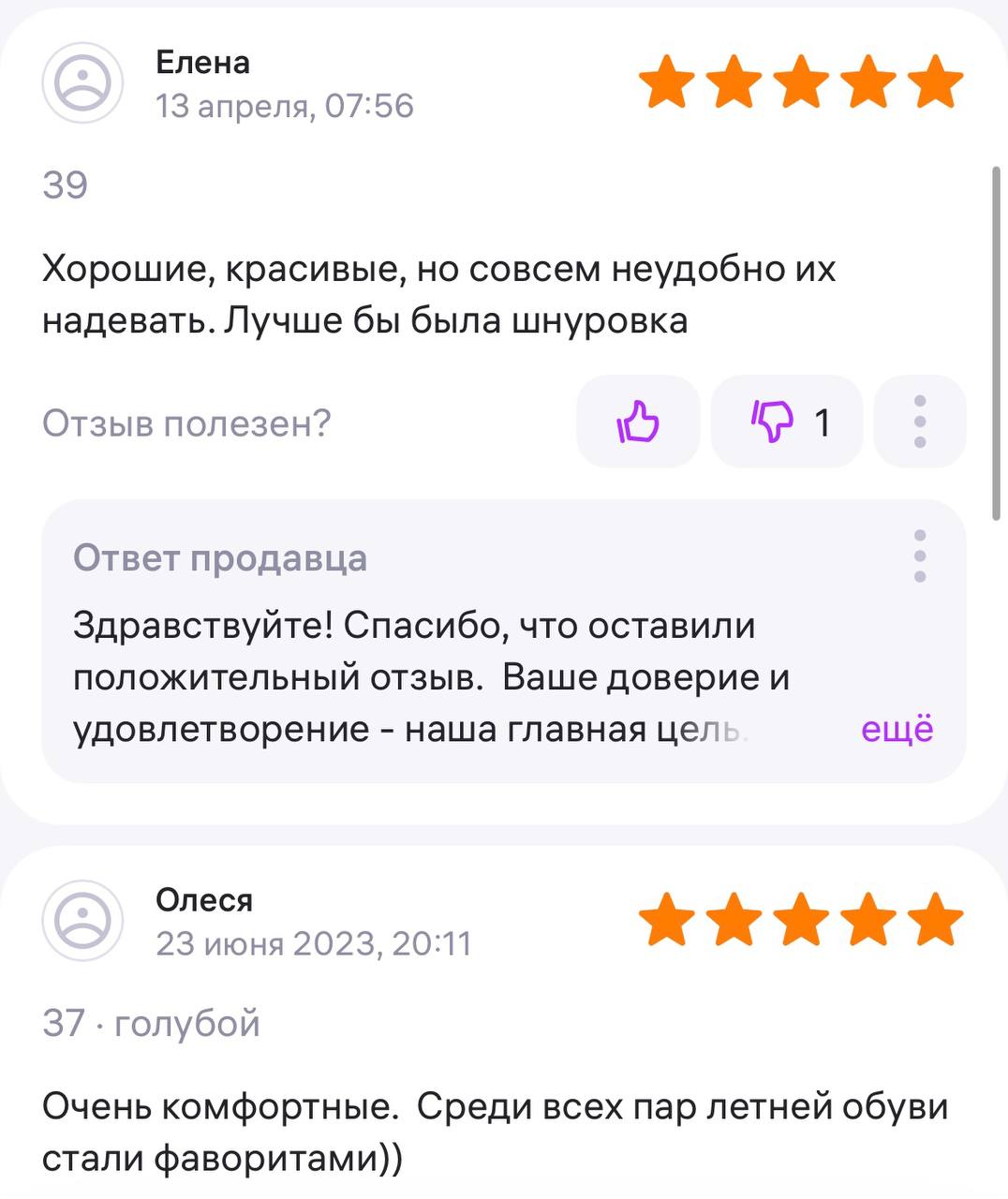
Task: Dislike Елена's review with thumbs down
Action: point(785,422)
